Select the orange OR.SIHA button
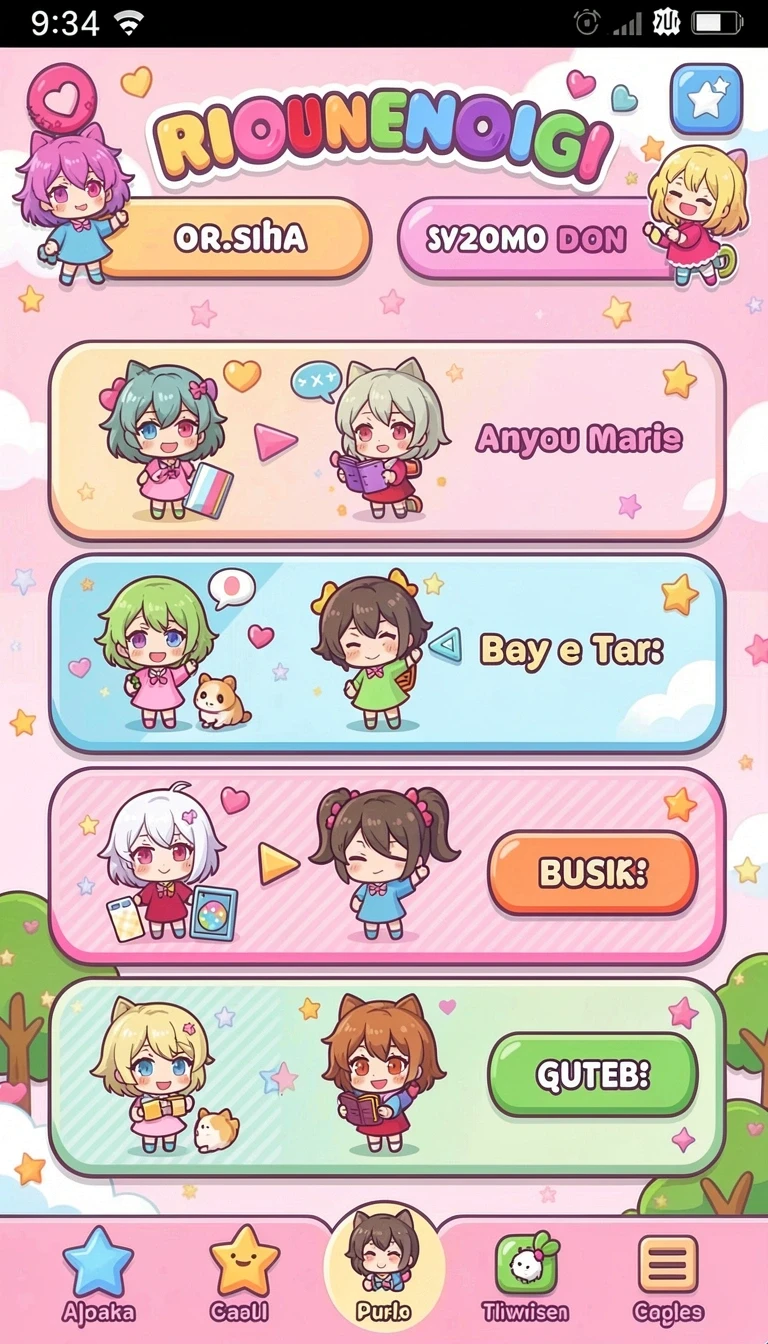The width and height of the screenshot is (768, 1344). 237,238
